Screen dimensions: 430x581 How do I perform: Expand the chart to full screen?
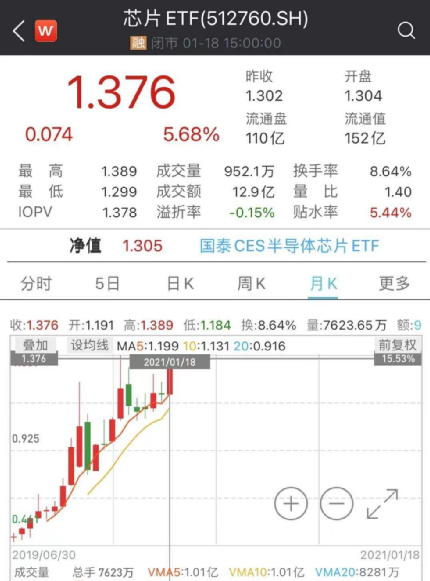pyautogui.click(x=383, y=503)
